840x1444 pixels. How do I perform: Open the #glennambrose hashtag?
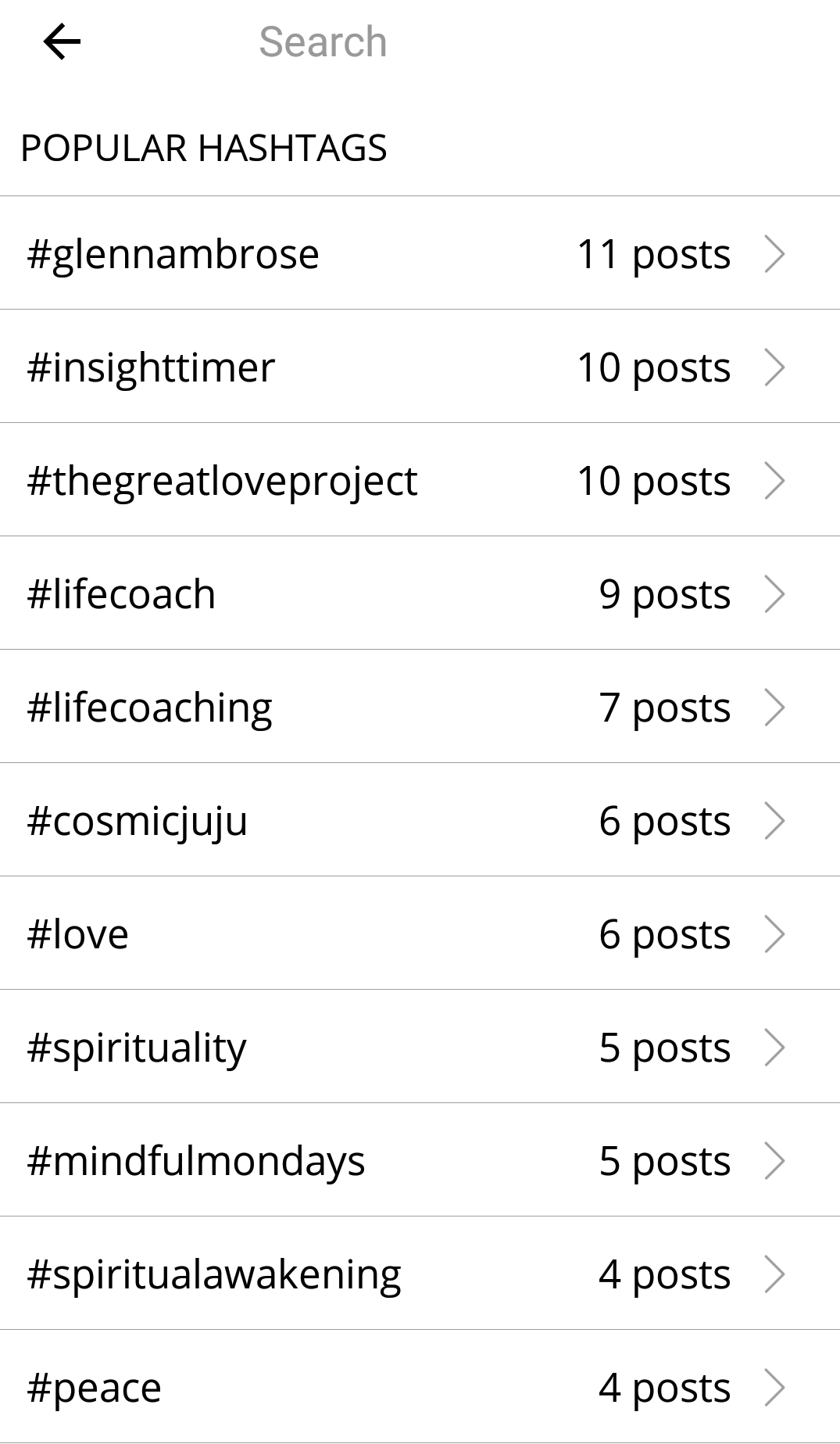pos(420,253)
